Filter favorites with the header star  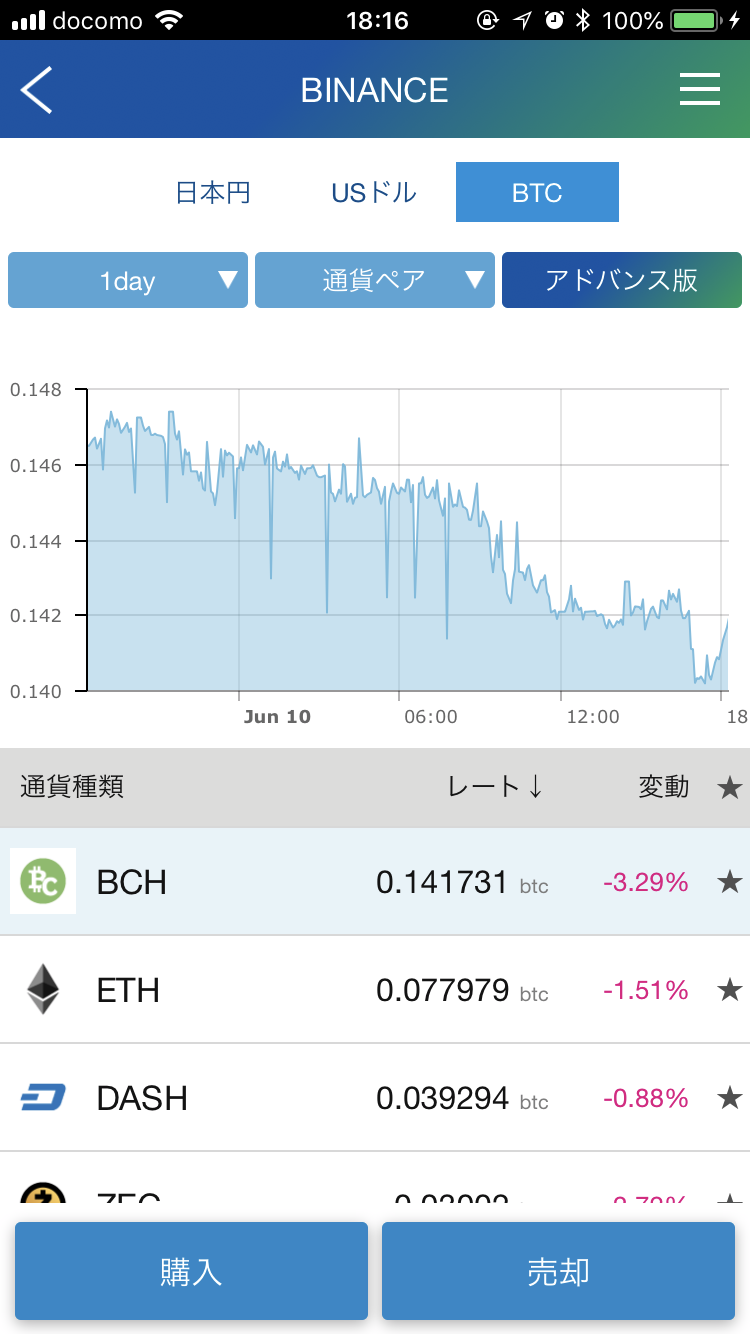click(730, 788)
